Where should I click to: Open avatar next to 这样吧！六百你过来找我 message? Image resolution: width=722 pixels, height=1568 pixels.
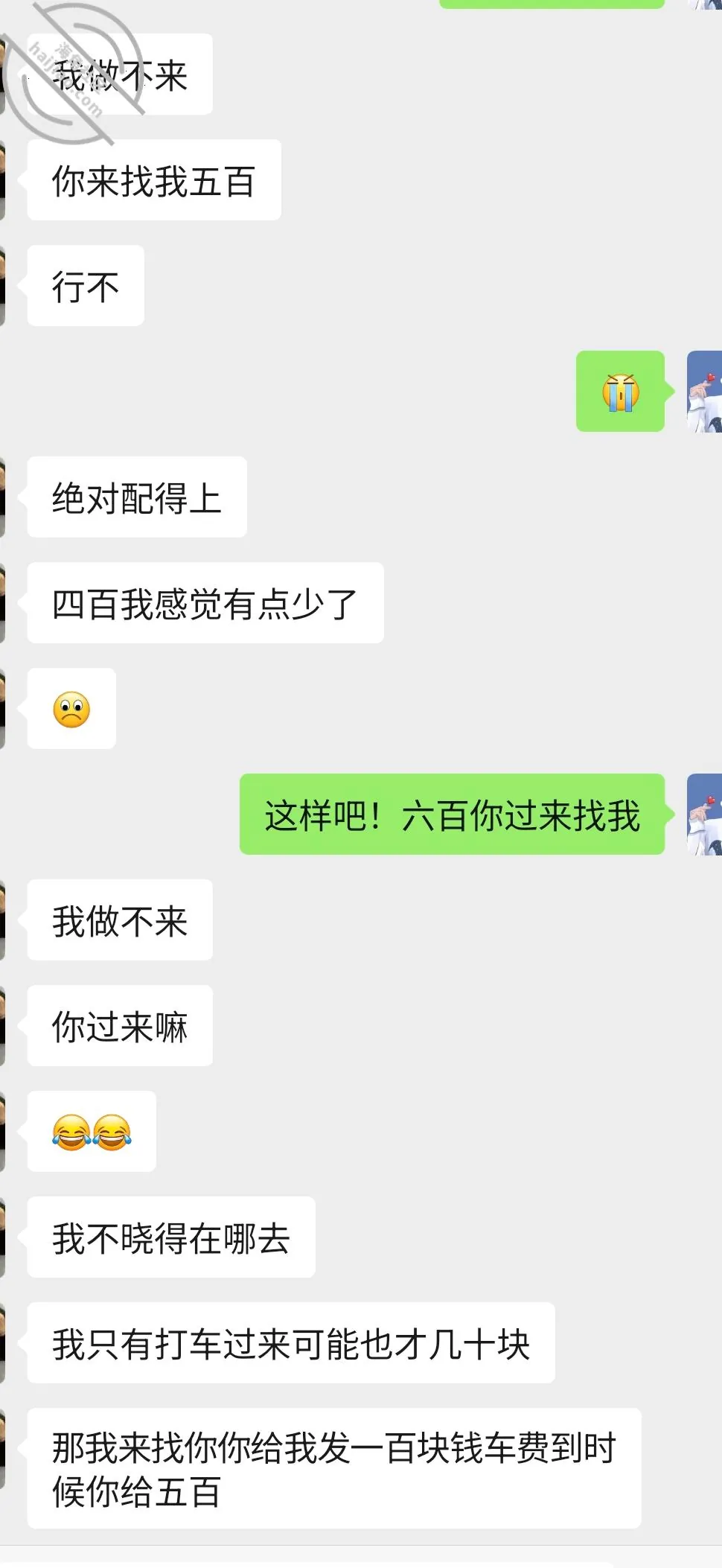click(x=704, y=815)
